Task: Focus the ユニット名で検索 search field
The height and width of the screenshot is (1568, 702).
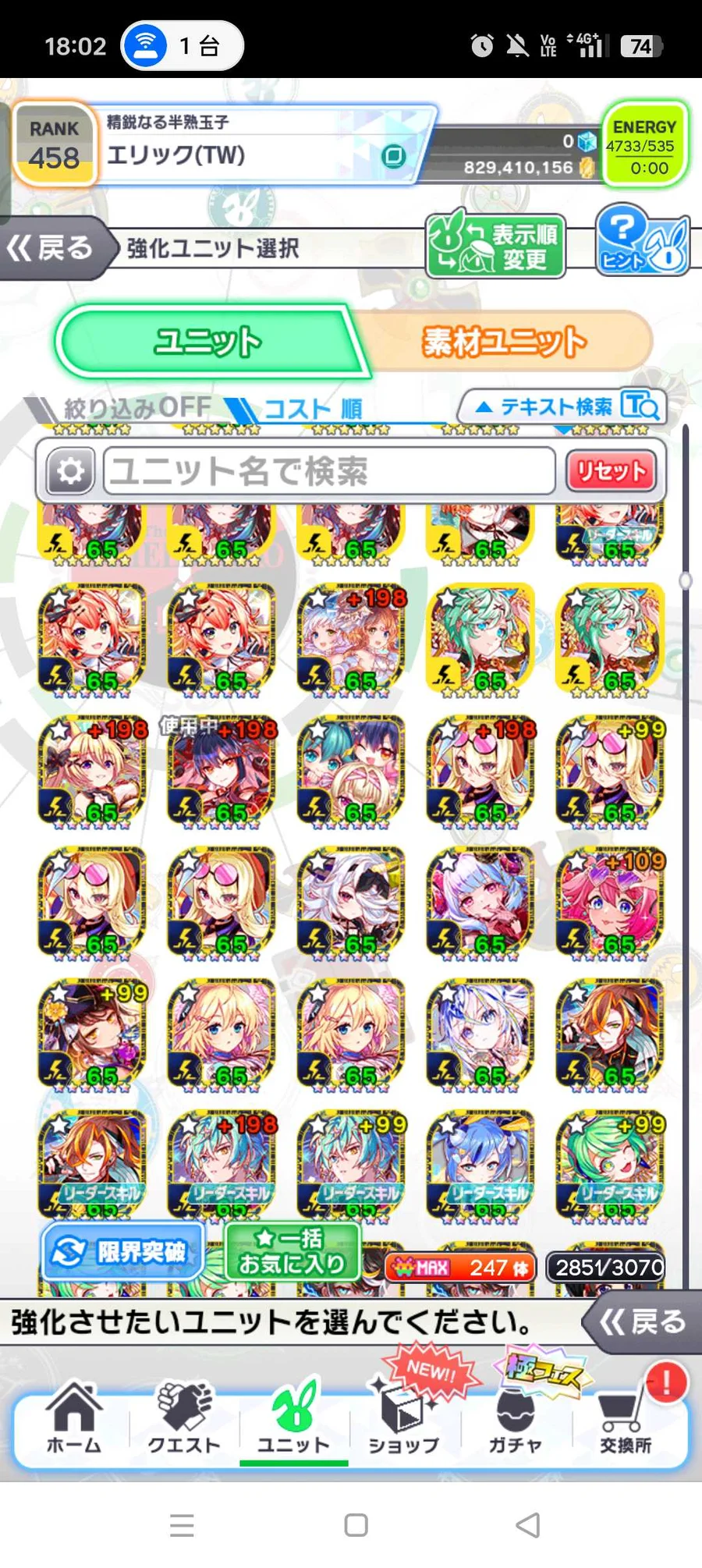Action: coord(328,471)
